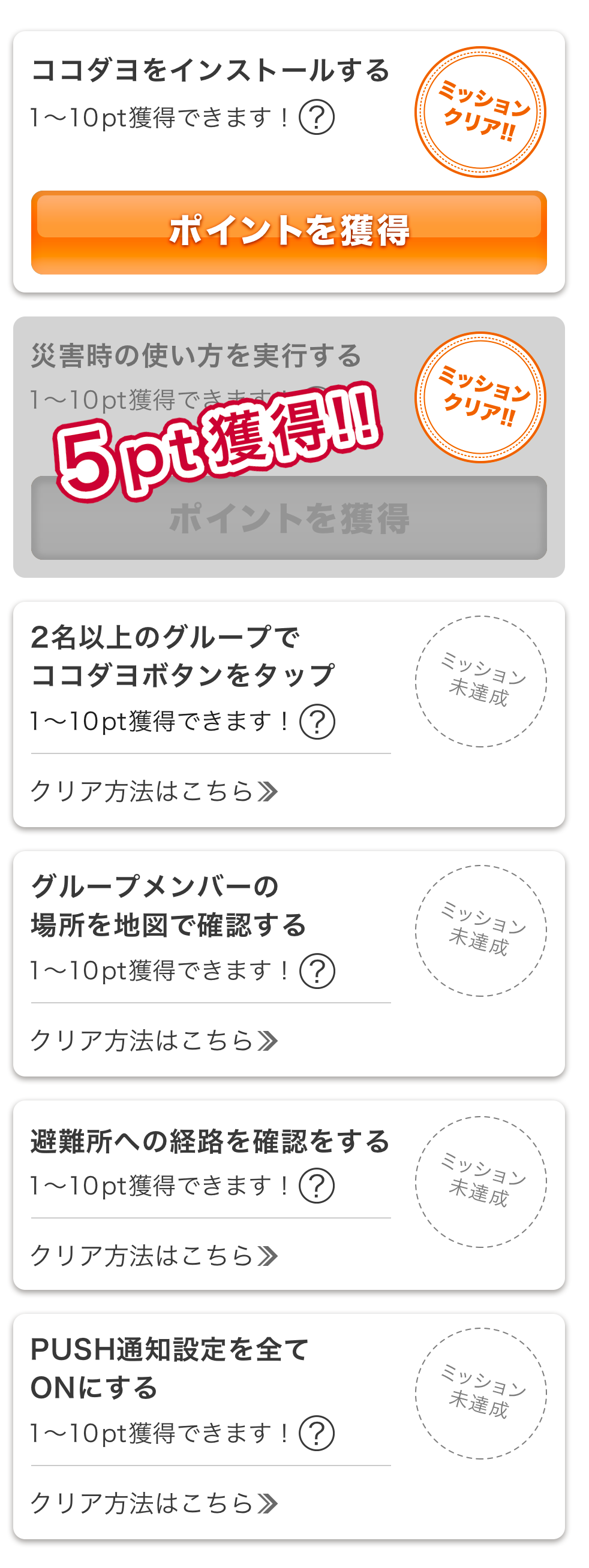Screen dimensions: 589x1568
Task: Expand chevron after クリア方法はこちら on group mission
Action: (269, 790)
